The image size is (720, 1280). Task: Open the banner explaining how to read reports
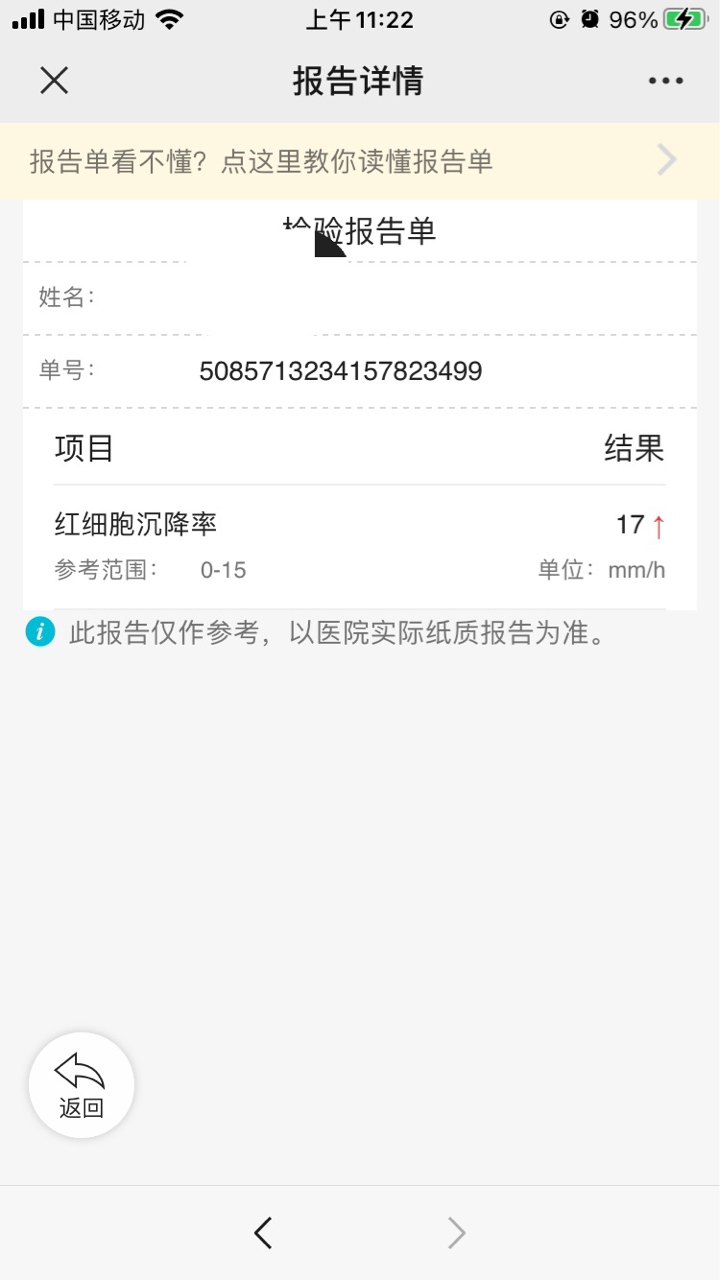[360, 161]
